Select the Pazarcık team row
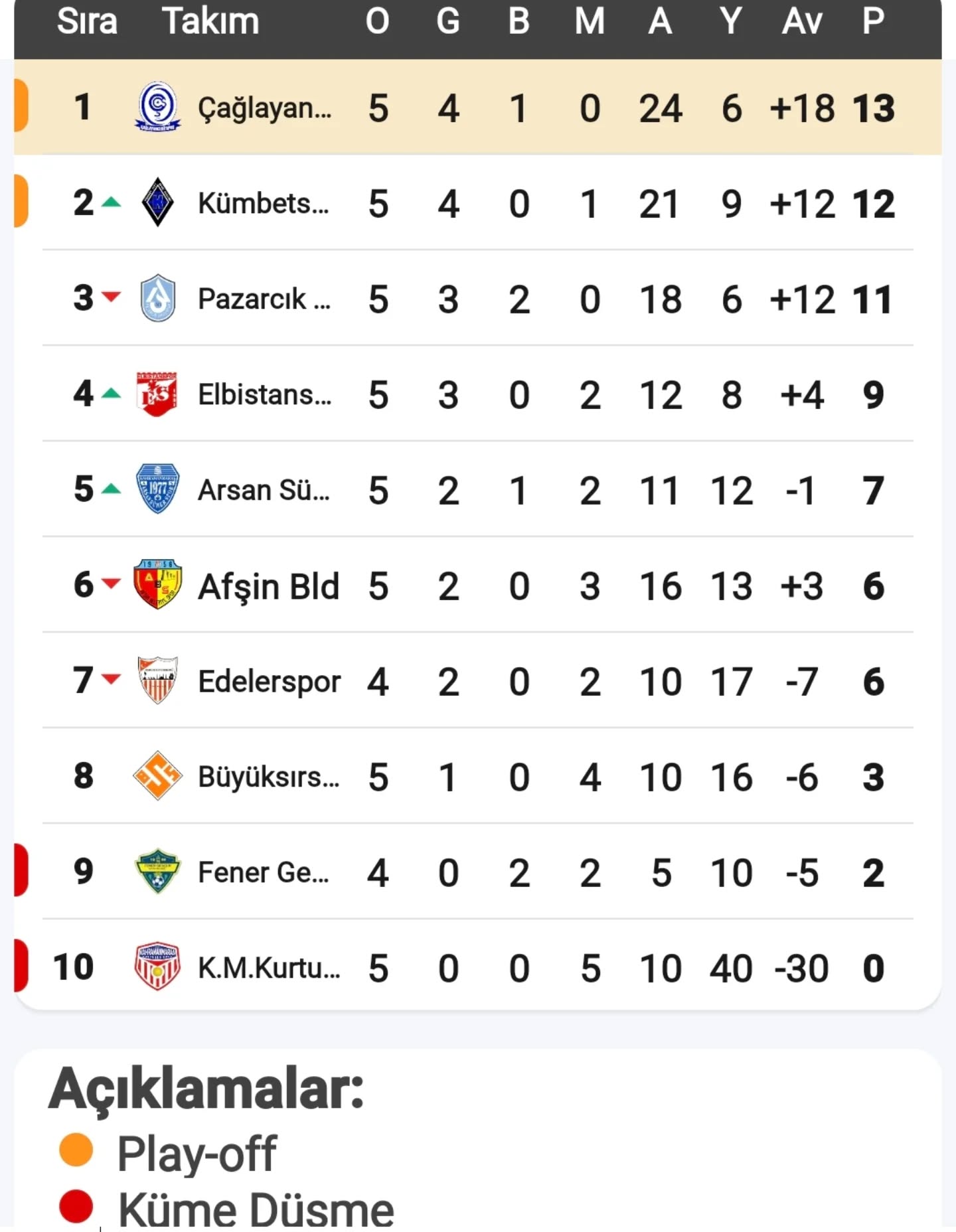The image size is (956, 1232). (263, 299)
